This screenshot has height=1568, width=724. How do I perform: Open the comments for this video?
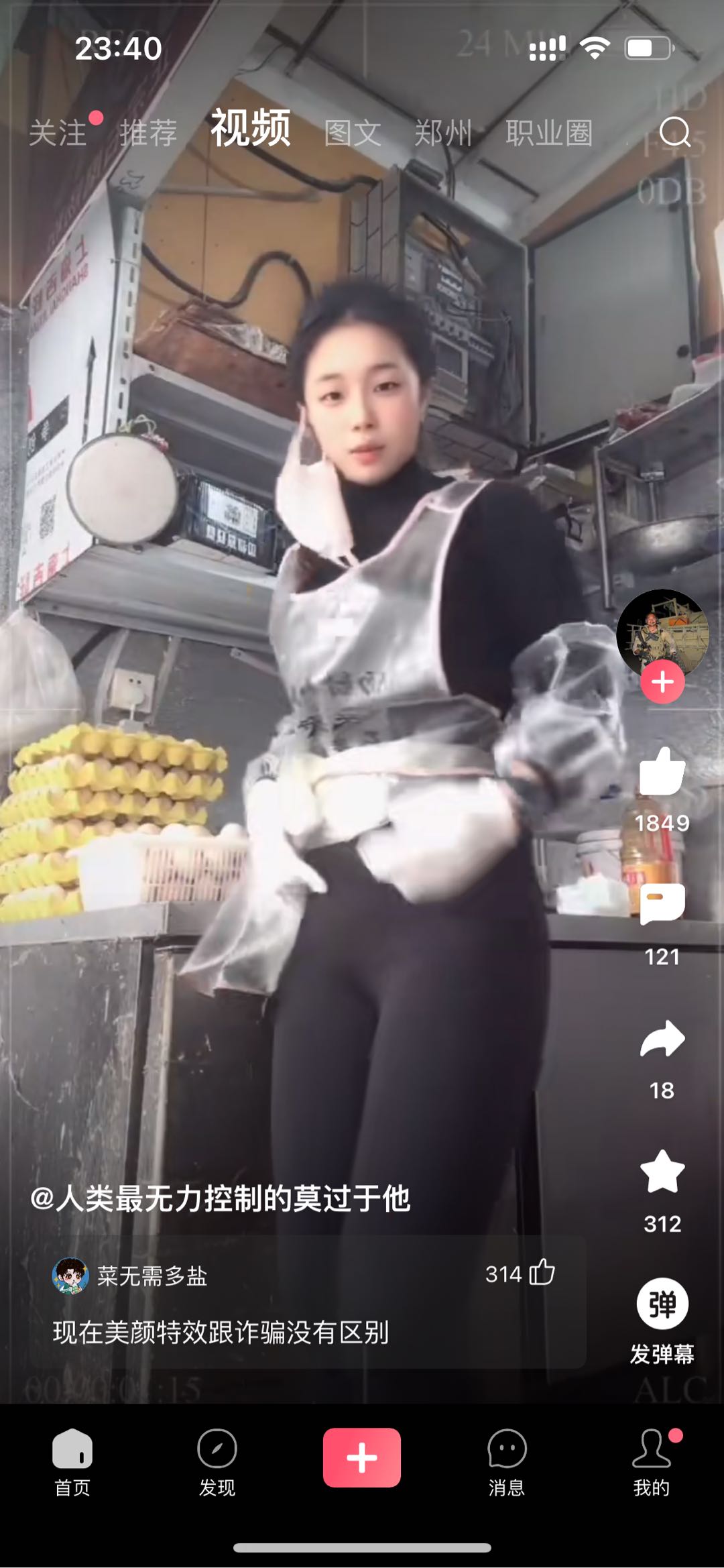click(x=662, y=905)
